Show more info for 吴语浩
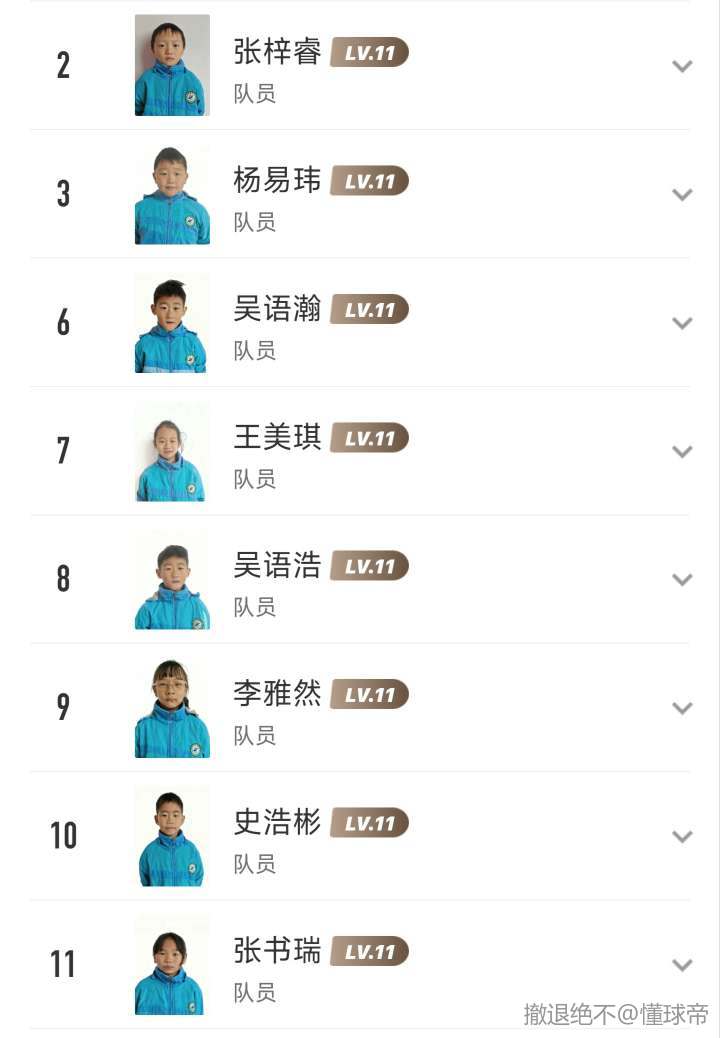This screenshot has height=1038, width=720. click(682, 580)
